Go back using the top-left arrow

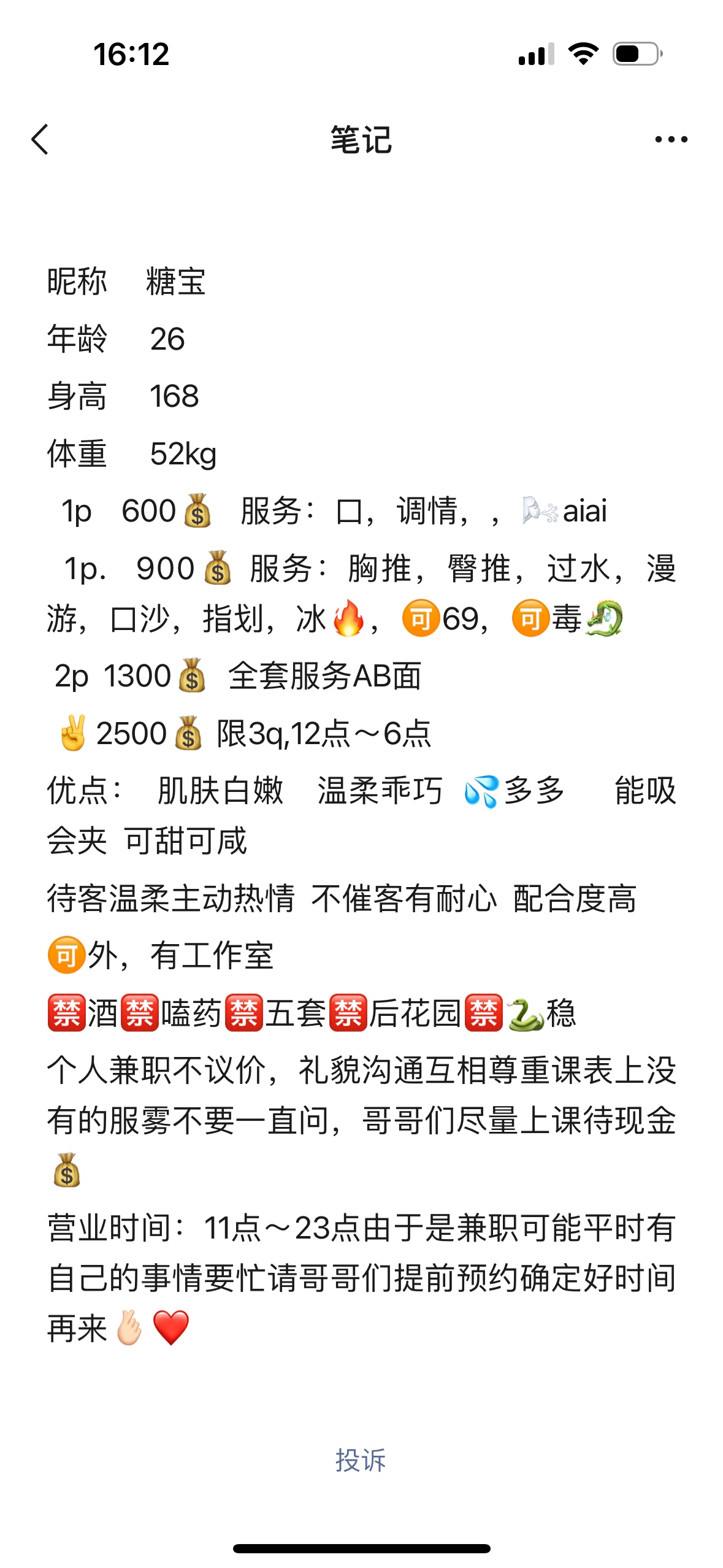pyautogui.click(x=40, y=139)
